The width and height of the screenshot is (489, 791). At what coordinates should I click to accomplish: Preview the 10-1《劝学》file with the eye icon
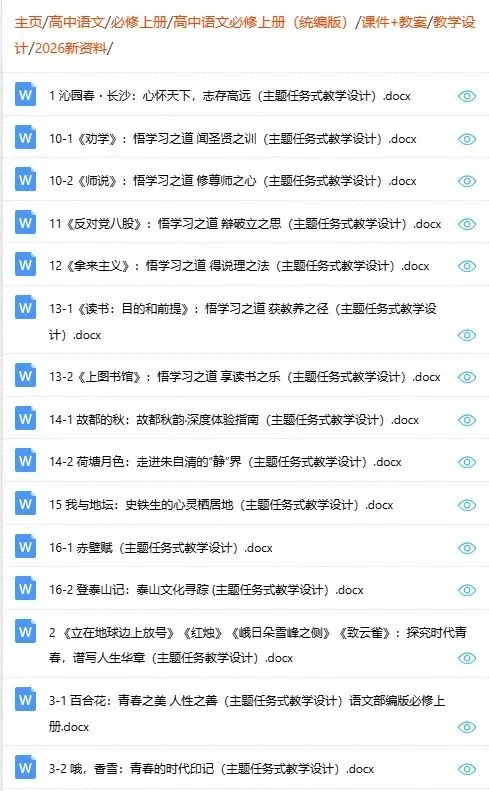467,139
